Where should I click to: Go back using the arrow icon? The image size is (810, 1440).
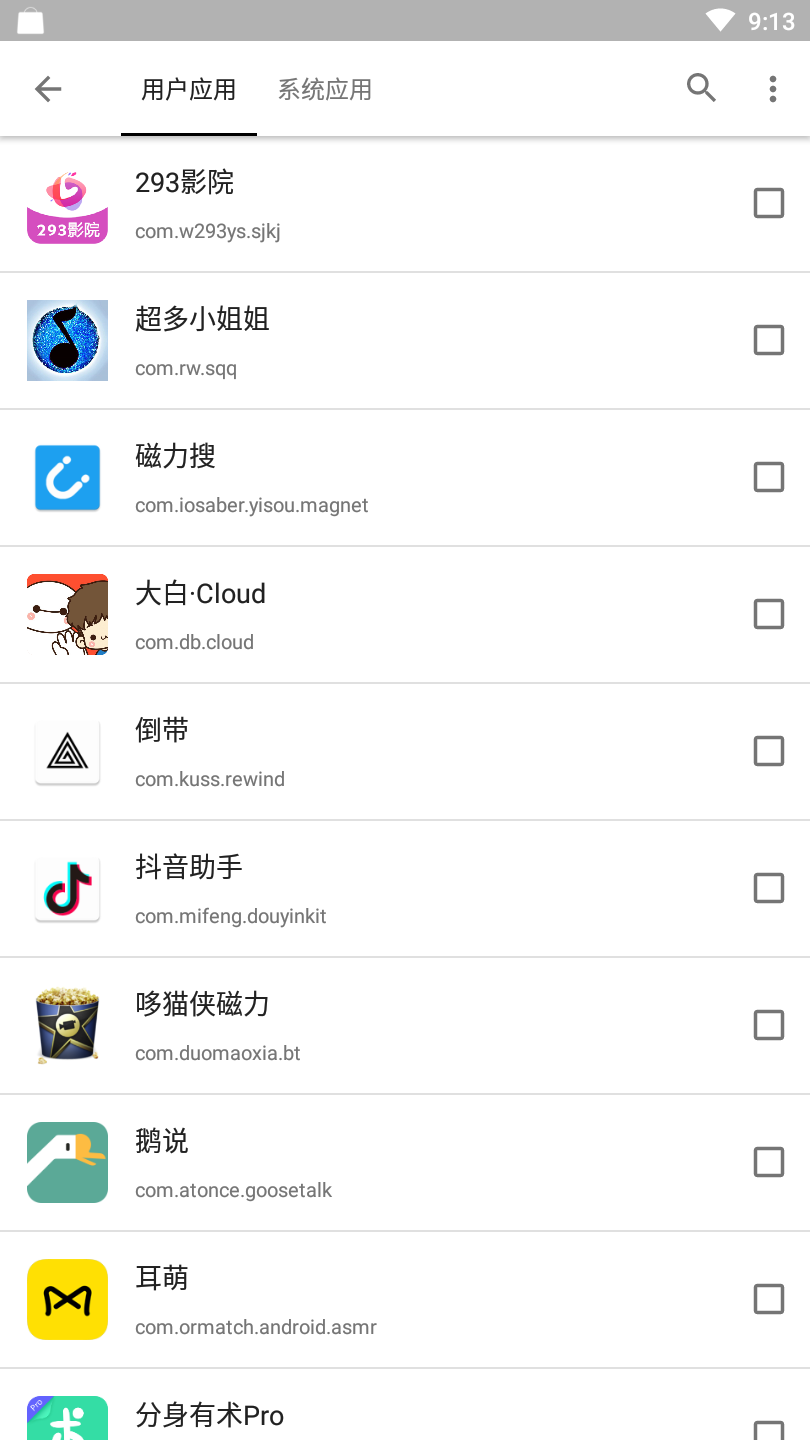[x=48, y=89]
